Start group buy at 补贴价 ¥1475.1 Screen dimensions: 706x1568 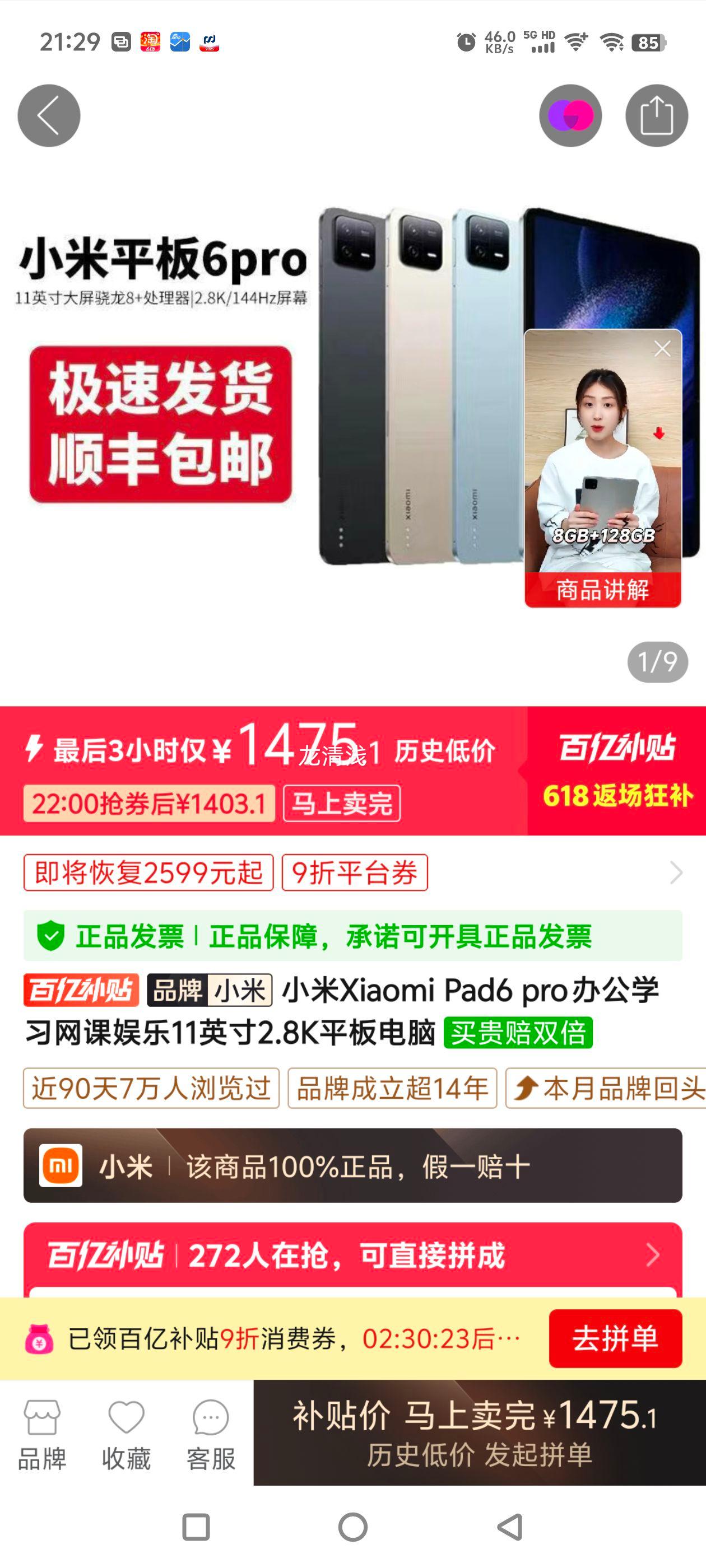[479, 1432]
